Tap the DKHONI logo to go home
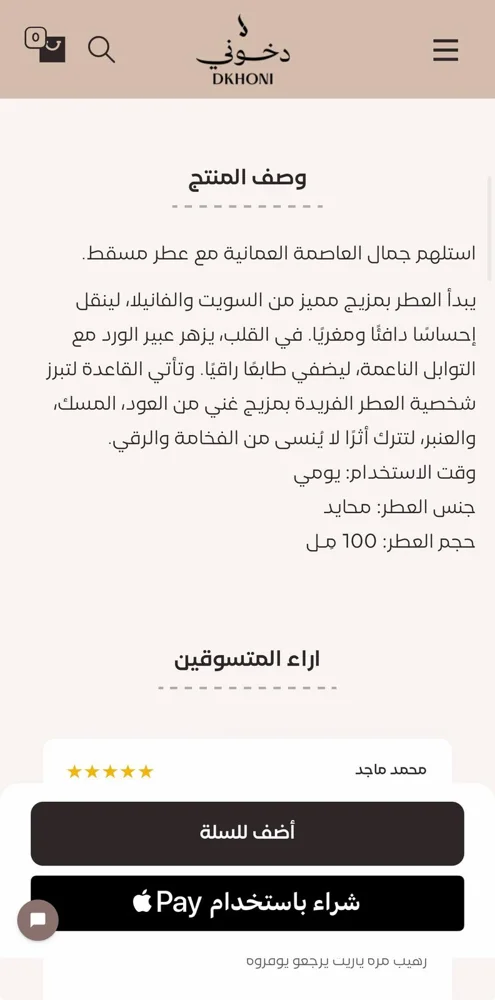The height and width of the screenshot is (1000, 495). (x=243, y=50)
